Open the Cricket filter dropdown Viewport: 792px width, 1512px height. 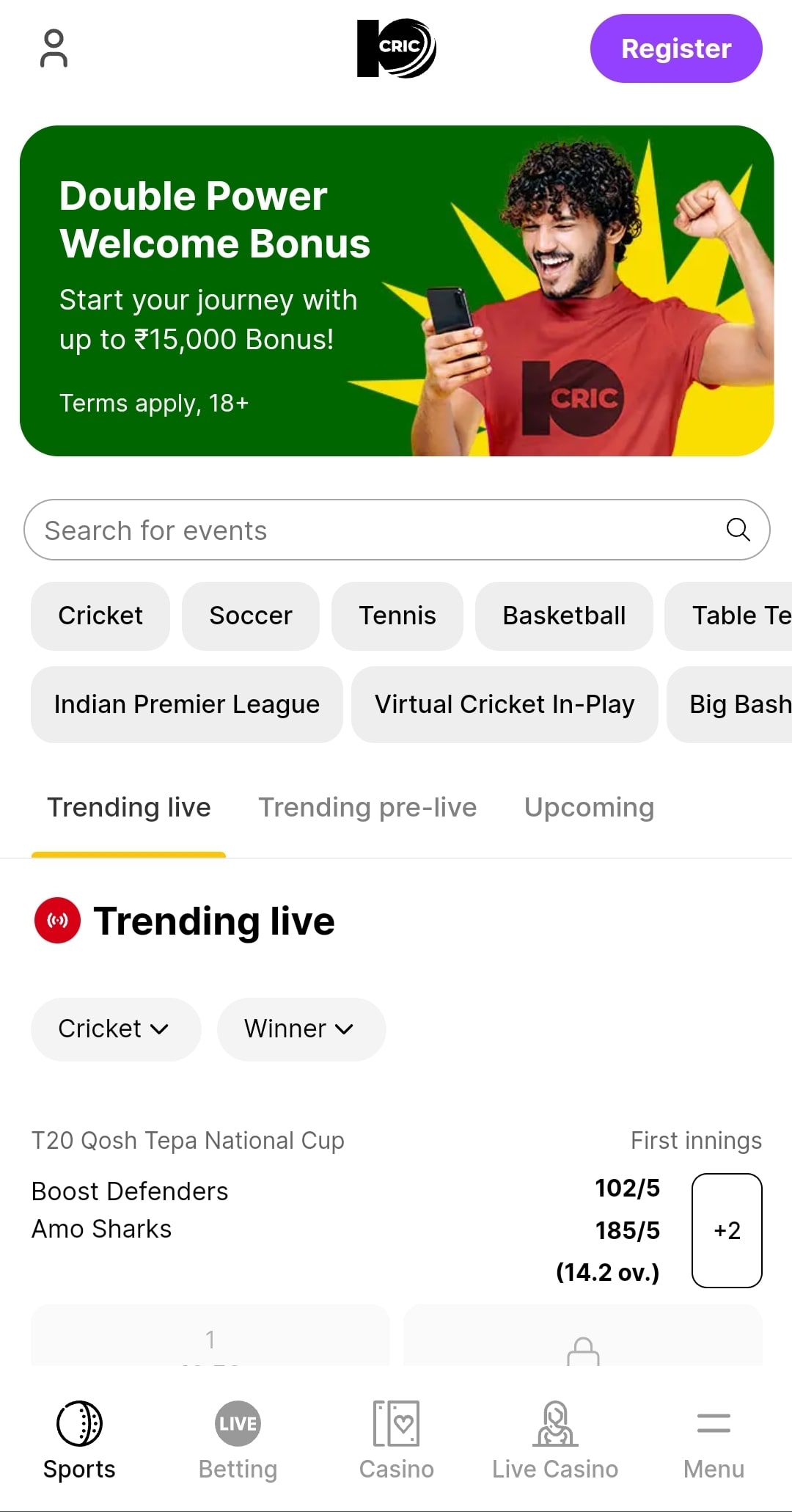(x=115, y=1029)
